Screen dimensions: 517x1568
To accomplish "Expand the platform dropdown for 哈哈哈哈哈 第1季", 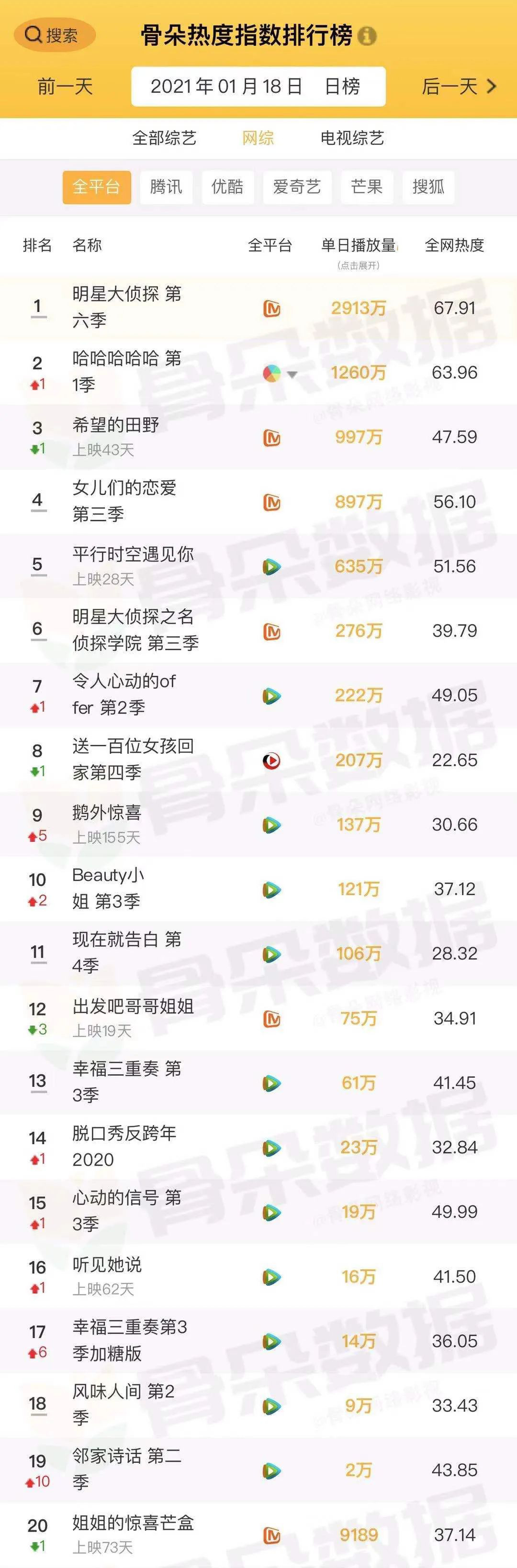I will 292,374.
